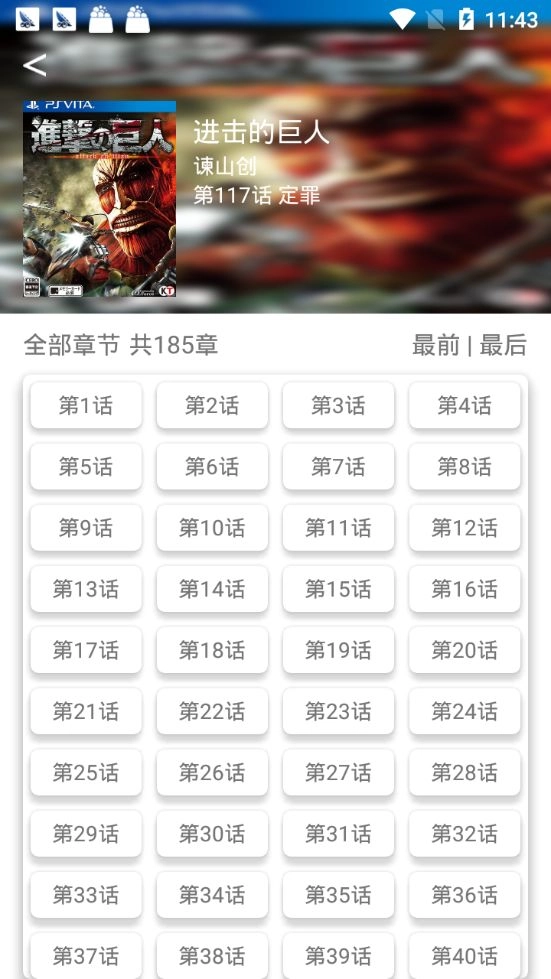Open chapter 第4话

(464, 405)
